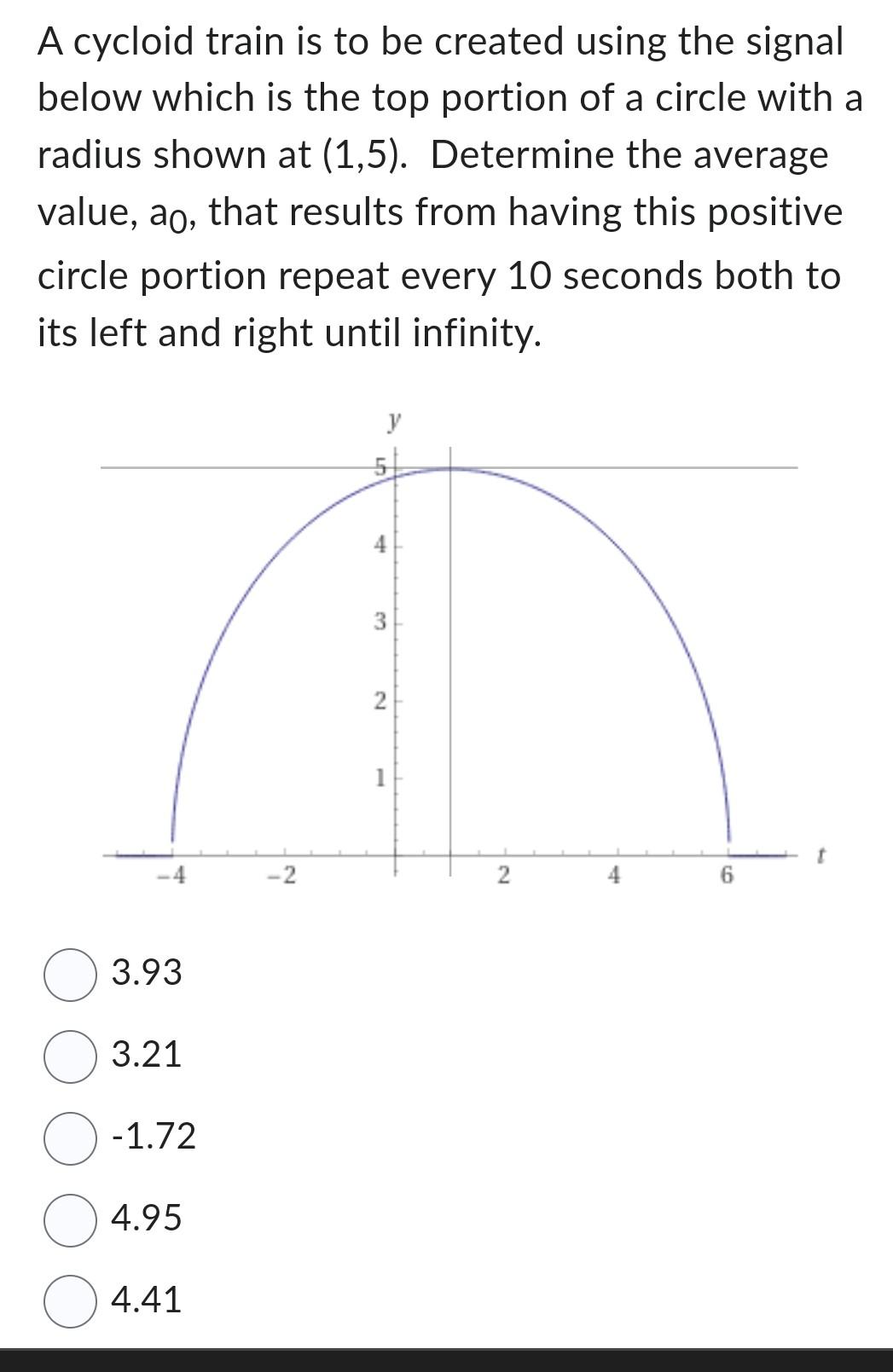Click the t axis label on the graph
The width and height of the screenshot is (893, 1372).
821,854
